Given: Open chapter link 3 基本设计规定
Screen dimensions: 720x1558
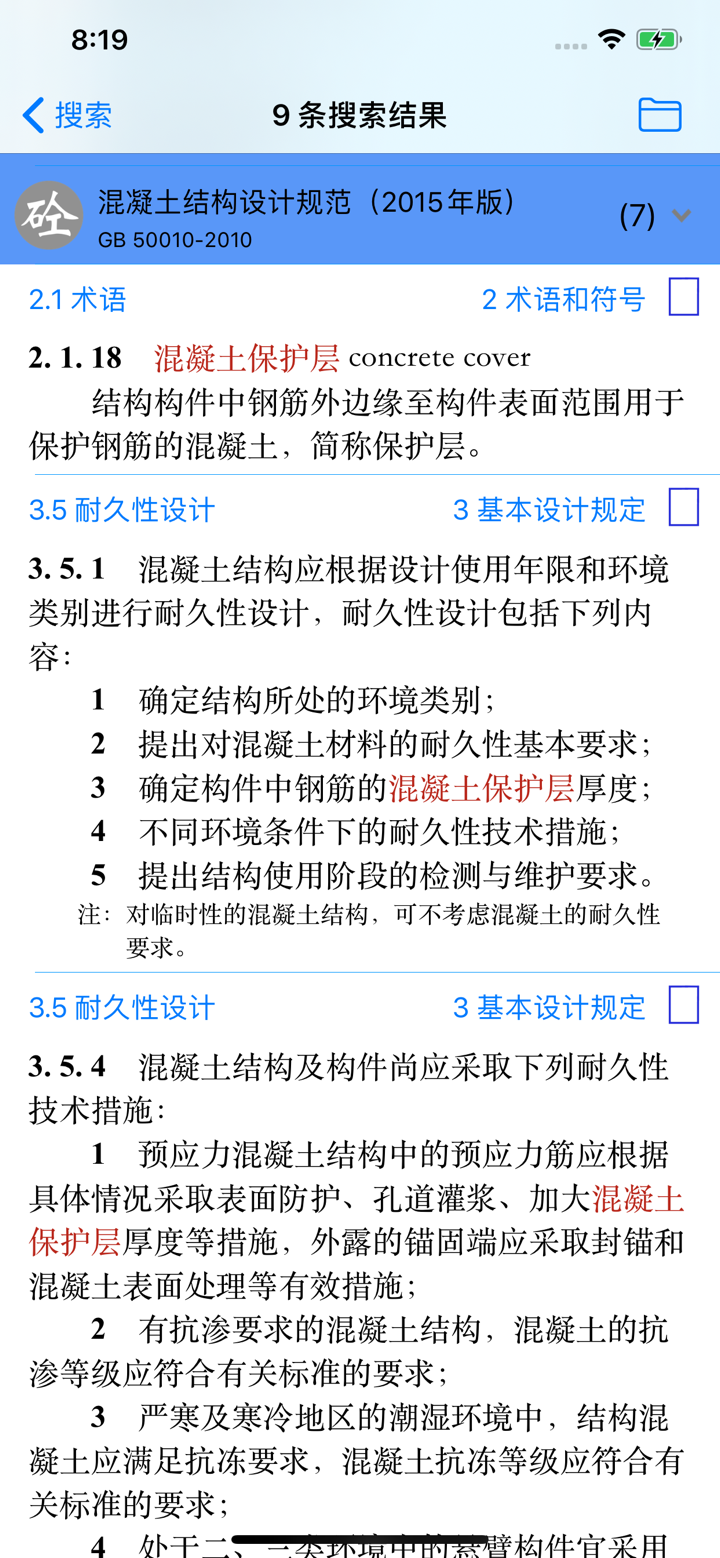Looking at the screenshot, I should 552,509.
